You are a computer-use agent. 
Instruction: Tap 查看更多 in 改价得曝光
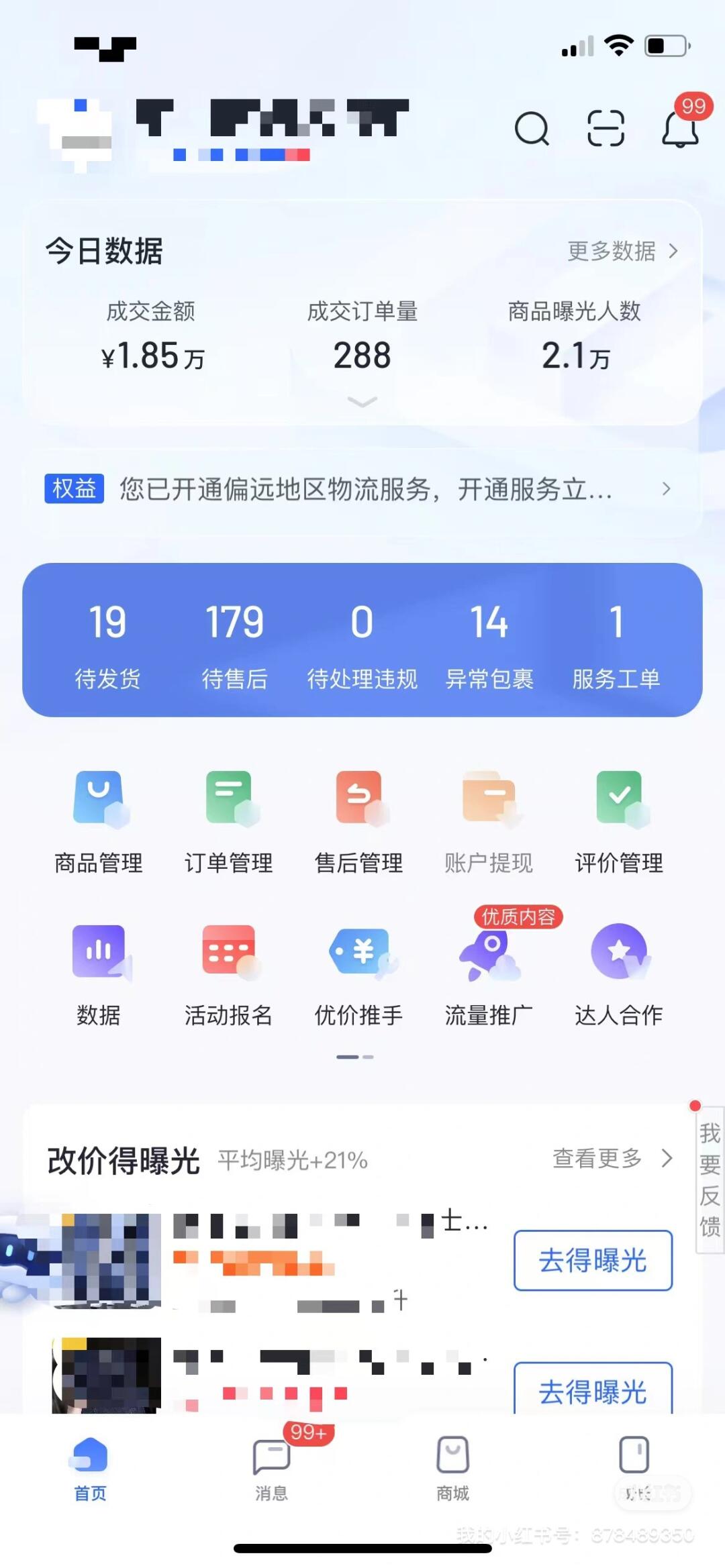[x=612, y=1159]
